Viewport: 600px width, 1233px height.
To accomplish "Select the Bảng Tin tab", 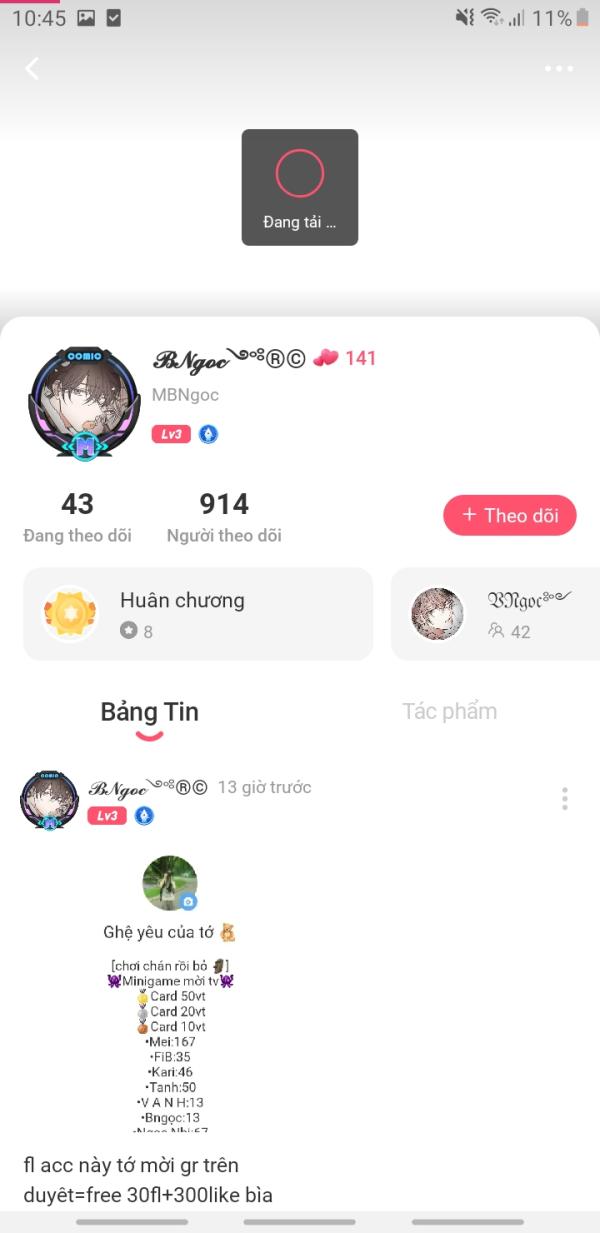I will coord(149,713).
